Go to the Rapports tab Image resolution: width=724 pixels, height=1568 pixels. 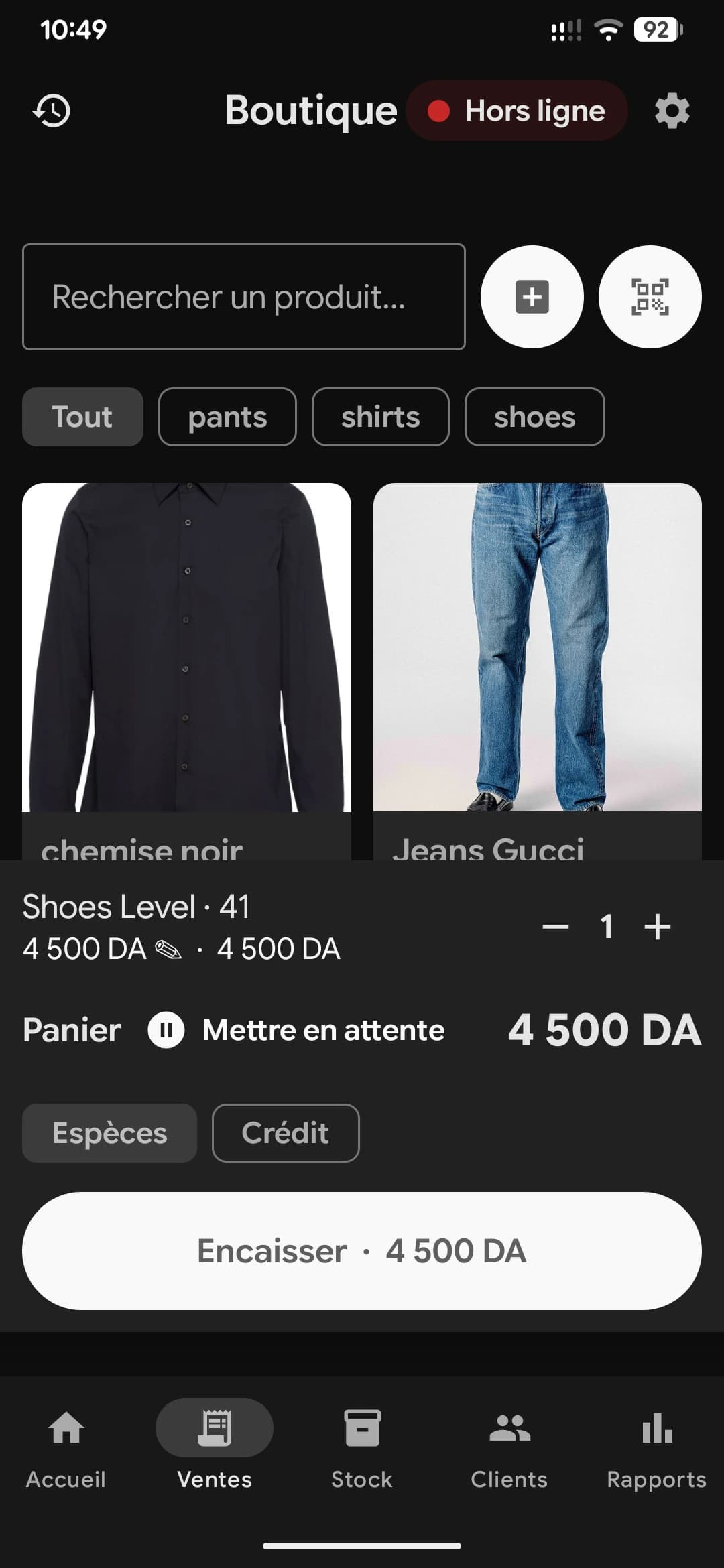pos(656,1447)
